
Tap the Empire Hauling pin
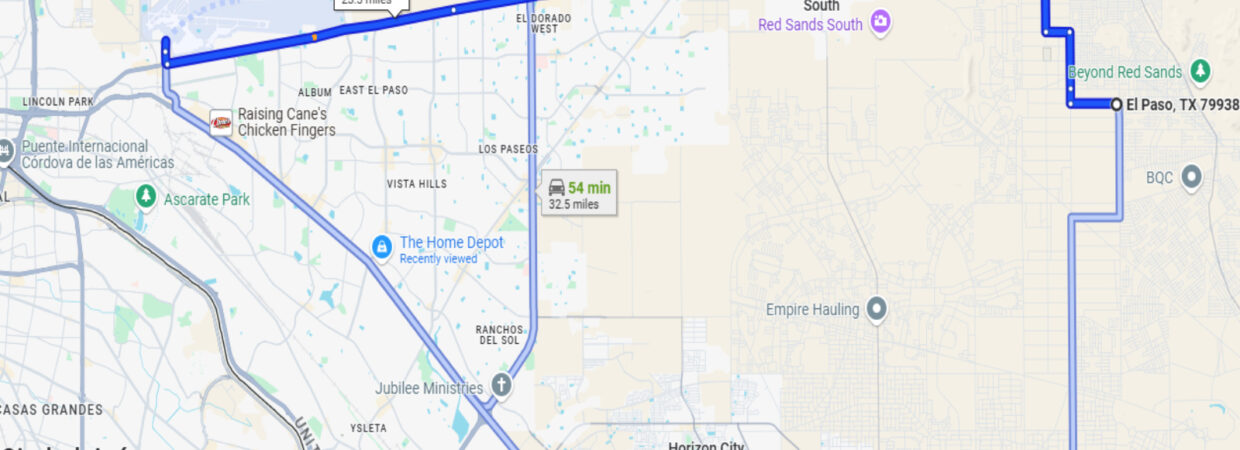pyautogui.click(x=877, y=309)
